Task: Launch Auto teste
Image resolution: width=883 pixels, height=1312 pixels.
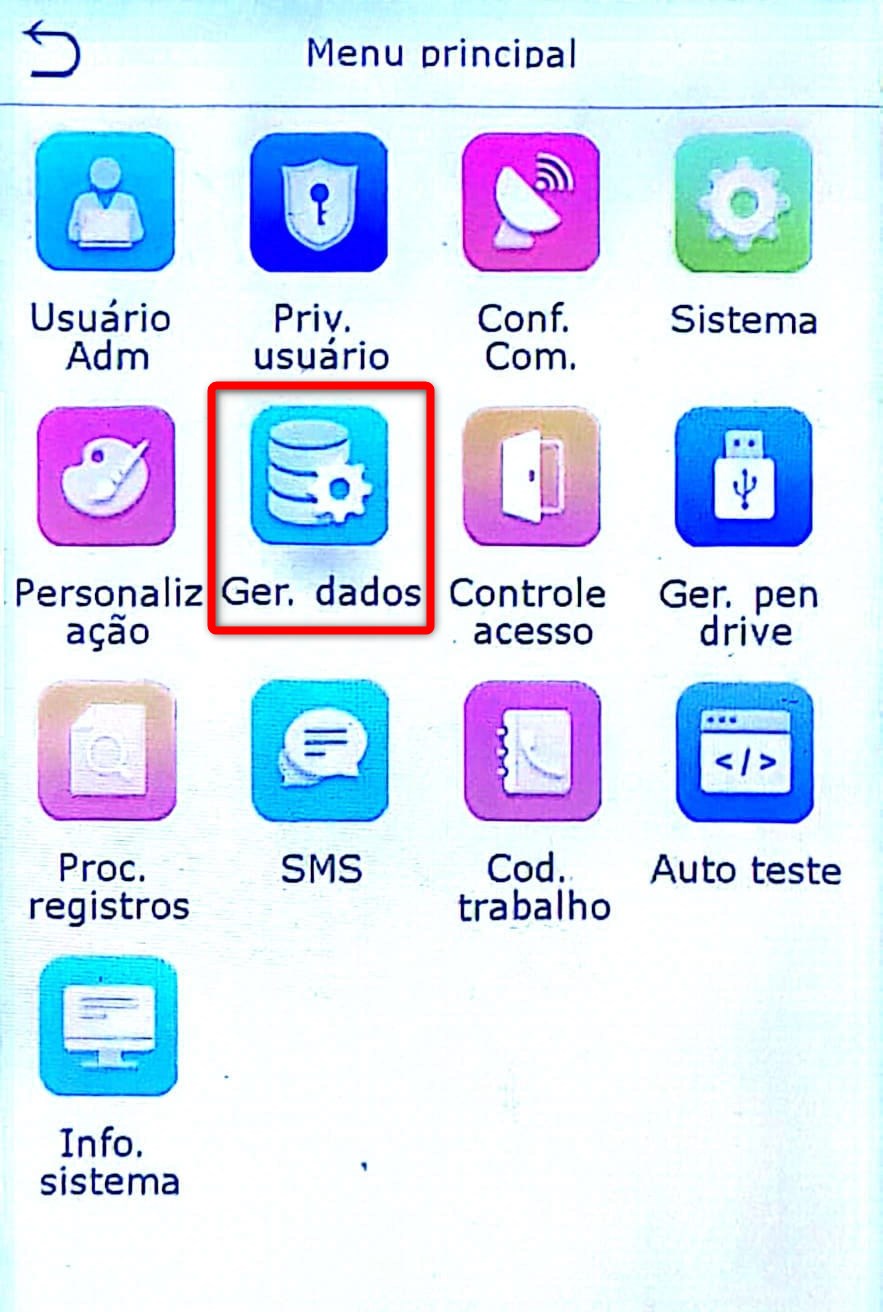Action: pyautogui.click(x=745, y=751)
